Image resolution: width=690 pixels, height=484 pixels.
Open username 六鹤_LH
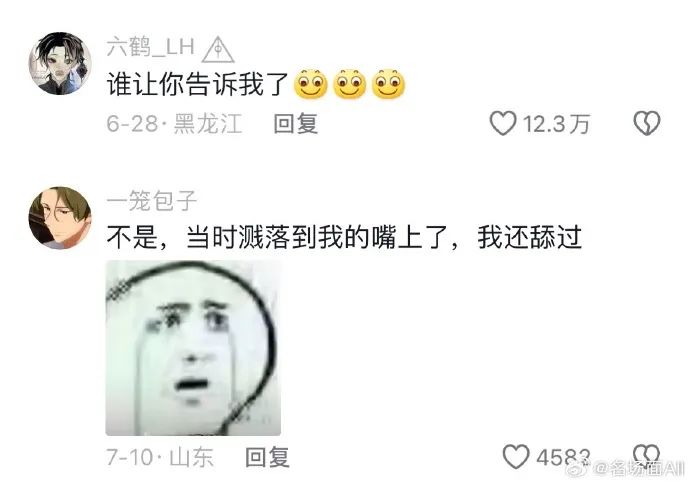[x=152, y=48]
